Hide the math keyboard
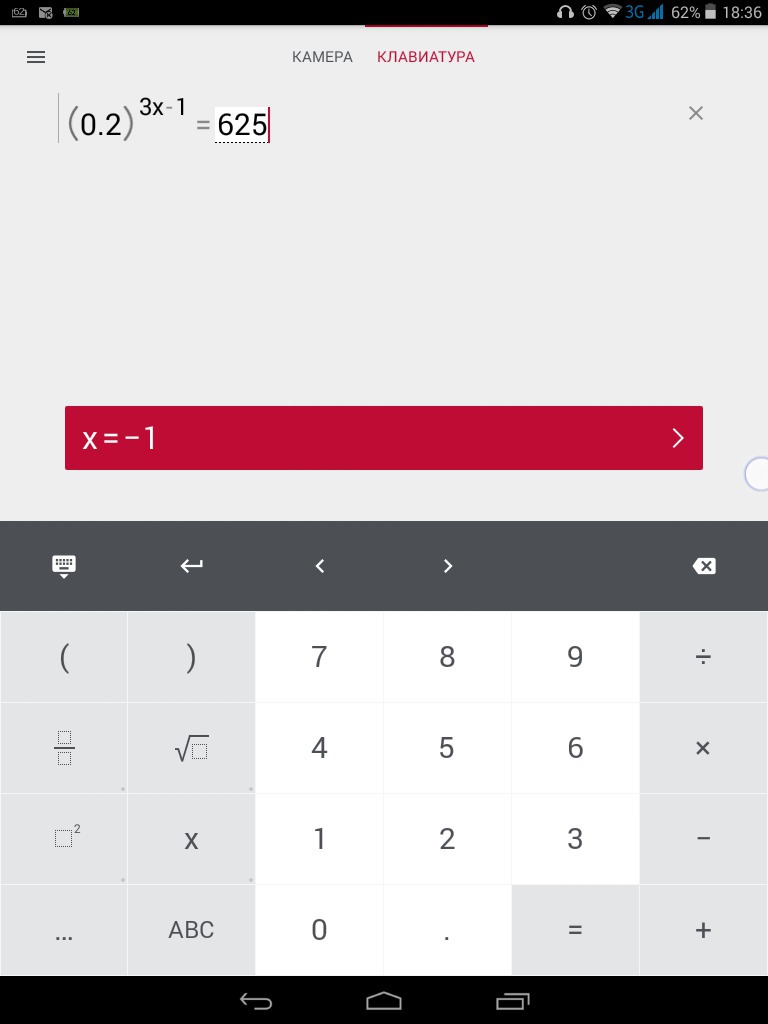Image resolution: width=768 pixels, height=1024 pixels. (64, 566)
